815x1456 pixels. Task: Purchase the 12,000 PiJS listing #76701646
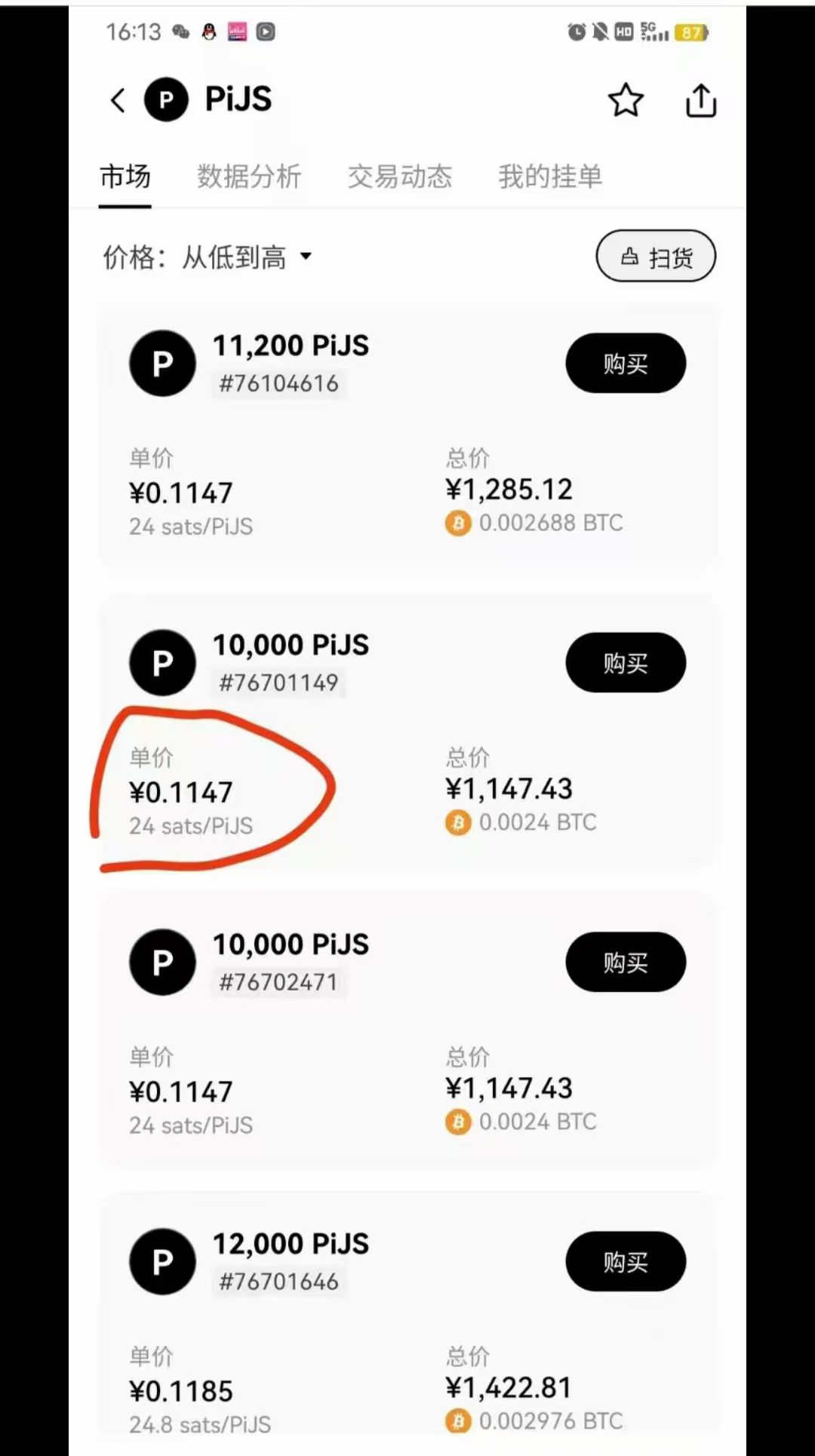[x=626, y=1262]
